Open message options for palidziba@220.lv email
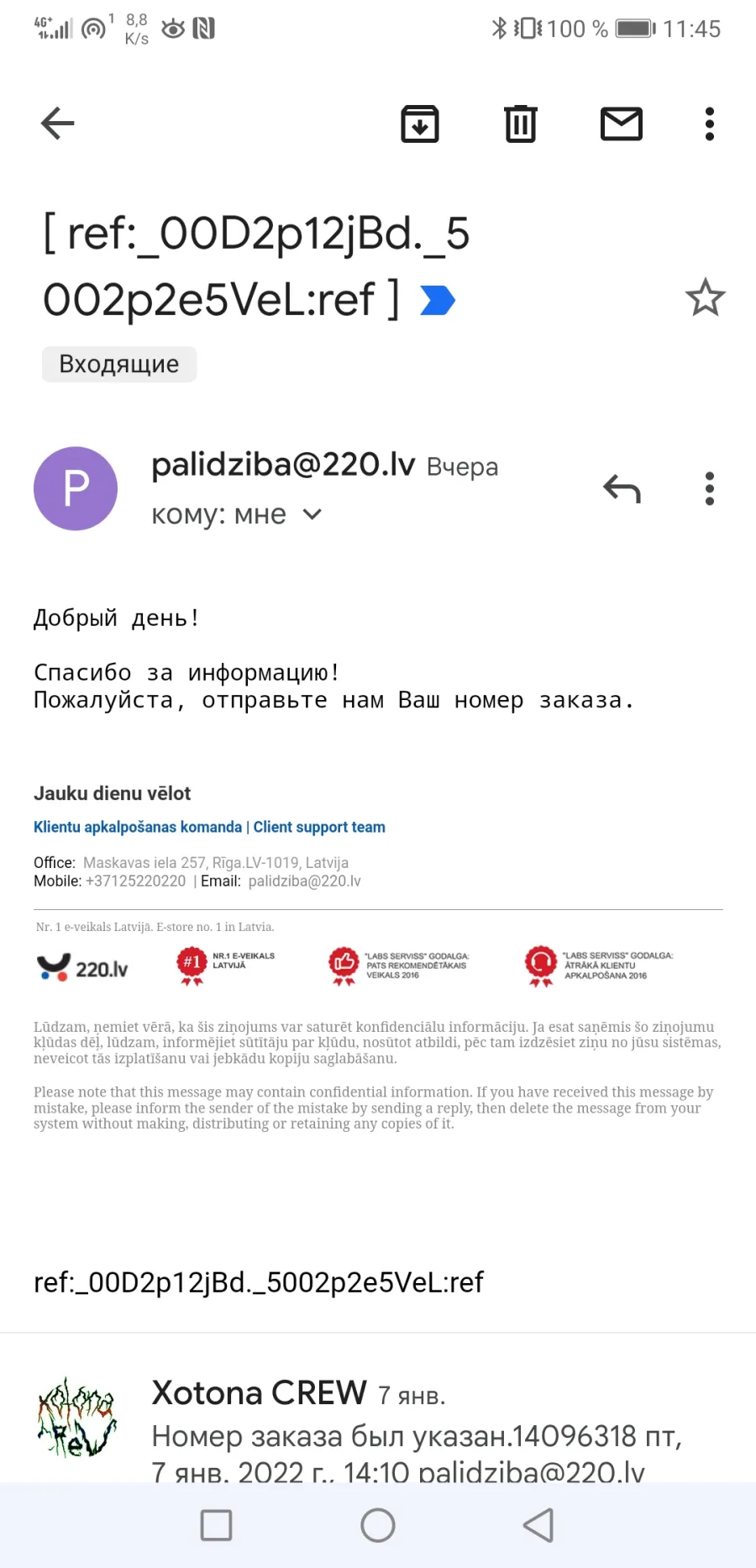The image size is (756, 1568). coord(710,488)
